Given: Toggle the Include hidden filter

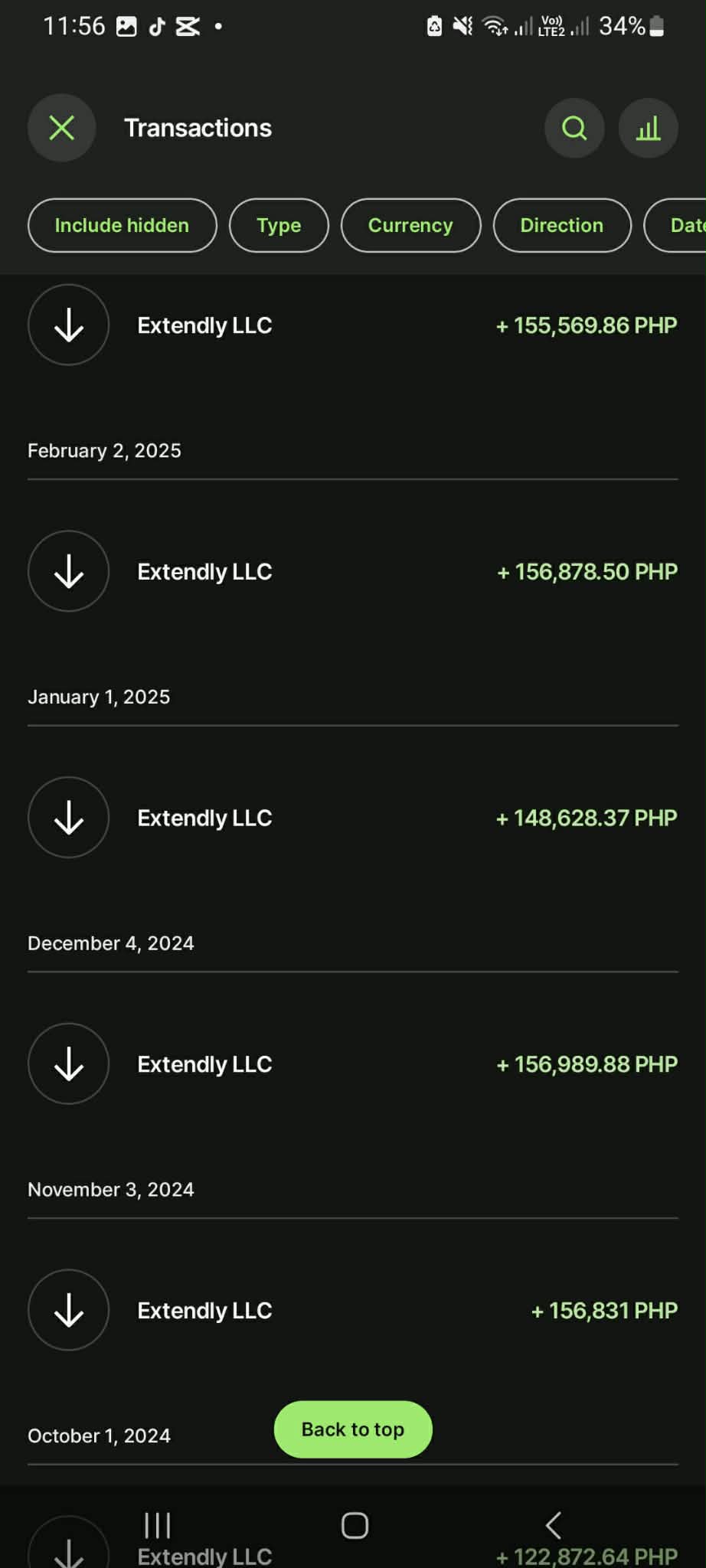Looking at the screenshot, I should click(123, 225).
